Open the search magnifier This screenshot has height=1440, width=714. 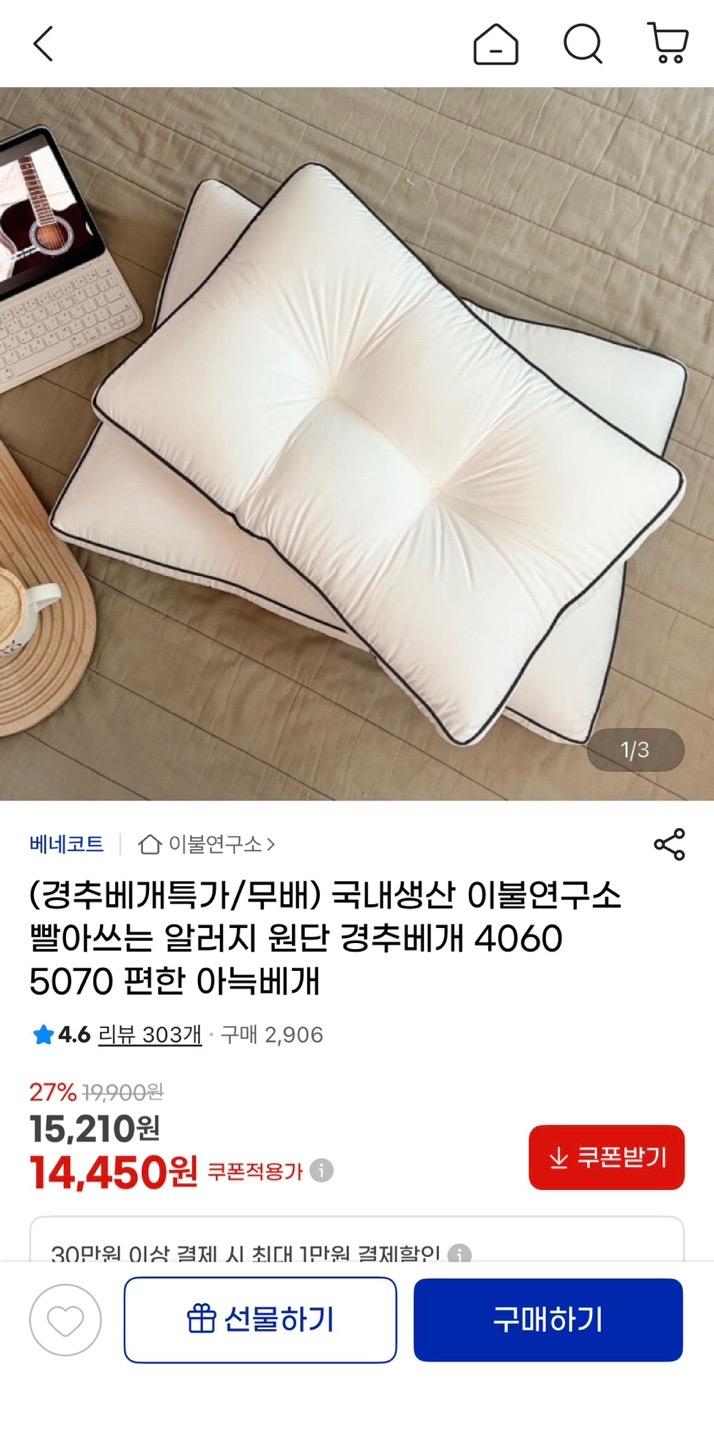coord(582,44)
